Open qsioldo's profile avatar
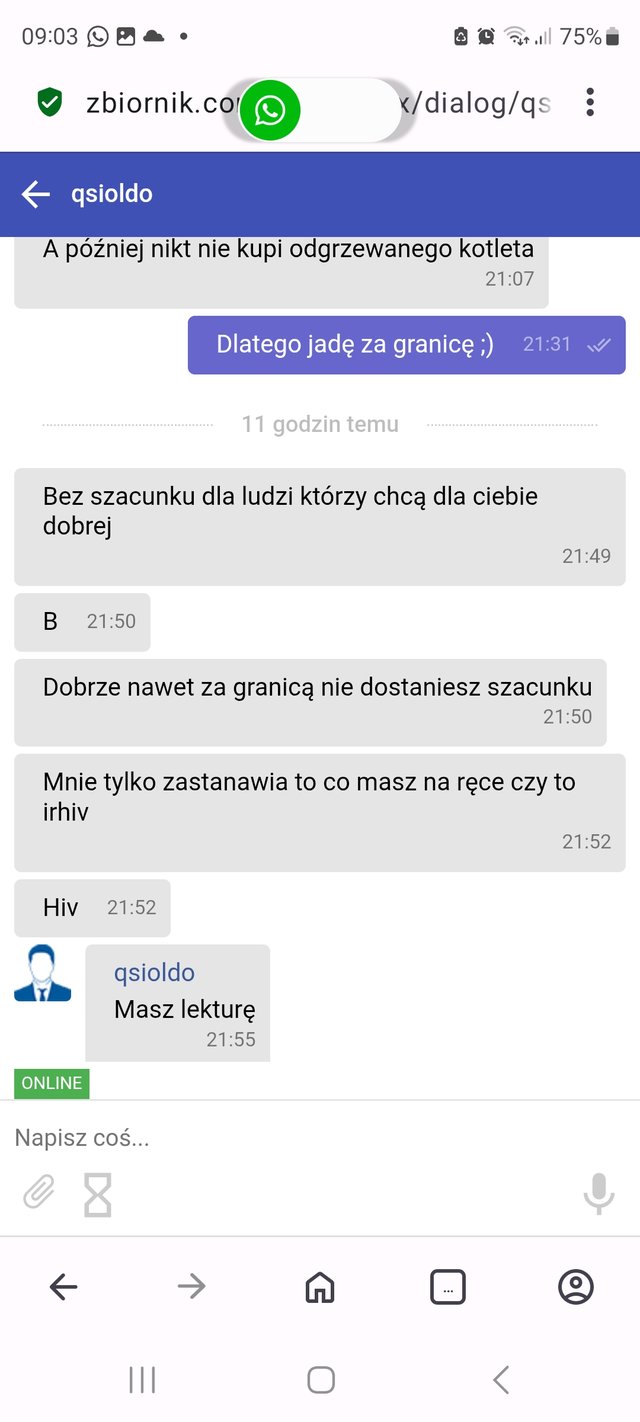This screenshot has height=1422, width=640. point(43,974)
